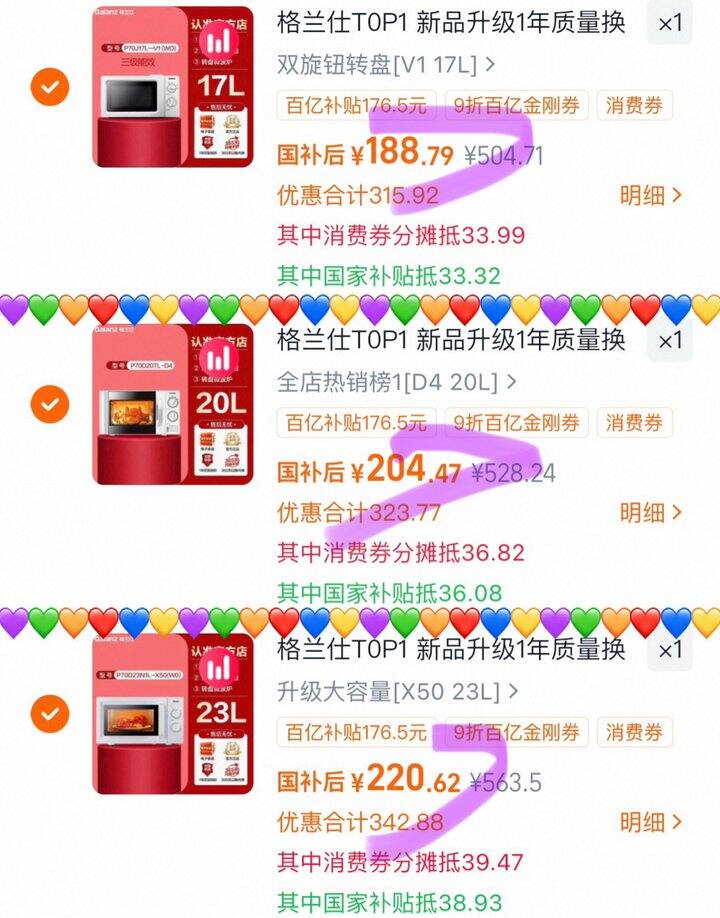Image resolution: width=720 pixels, height=918 pixels.
Task: Open 明细 detail for the 23L item
Action: tap(650, 823)
